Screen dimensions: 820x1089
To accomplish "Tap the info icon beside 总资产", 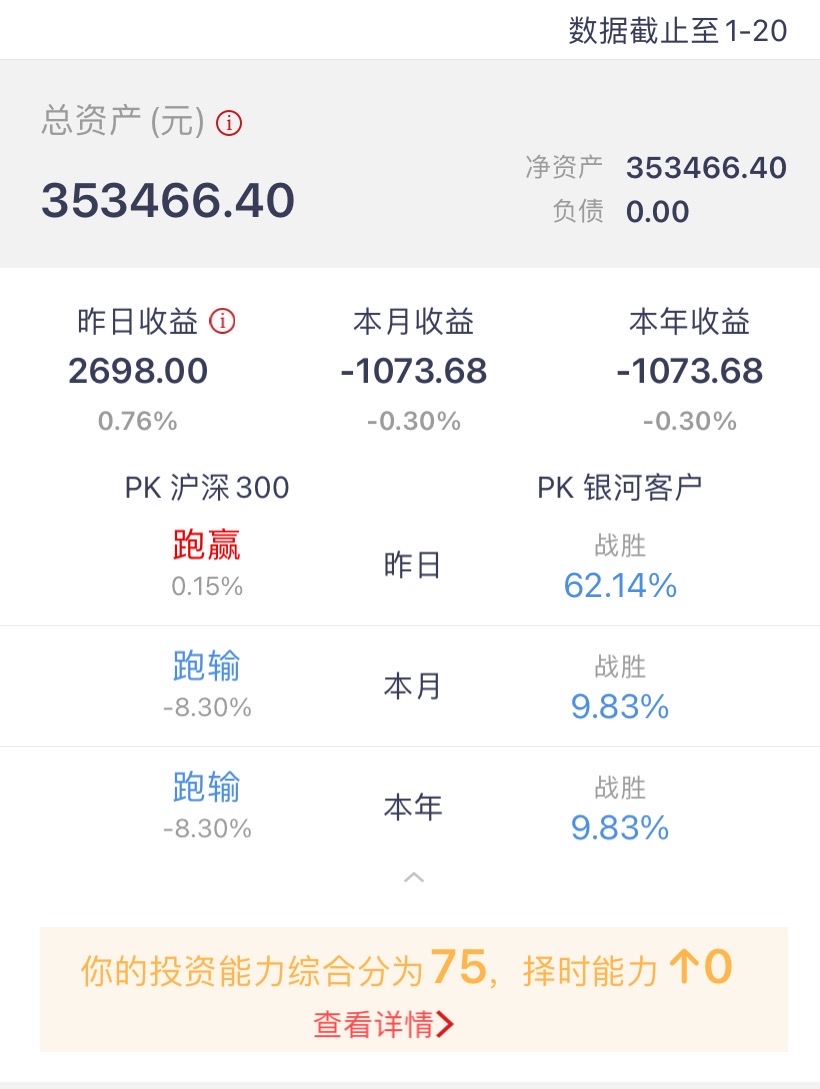I will tap(230, 123).
